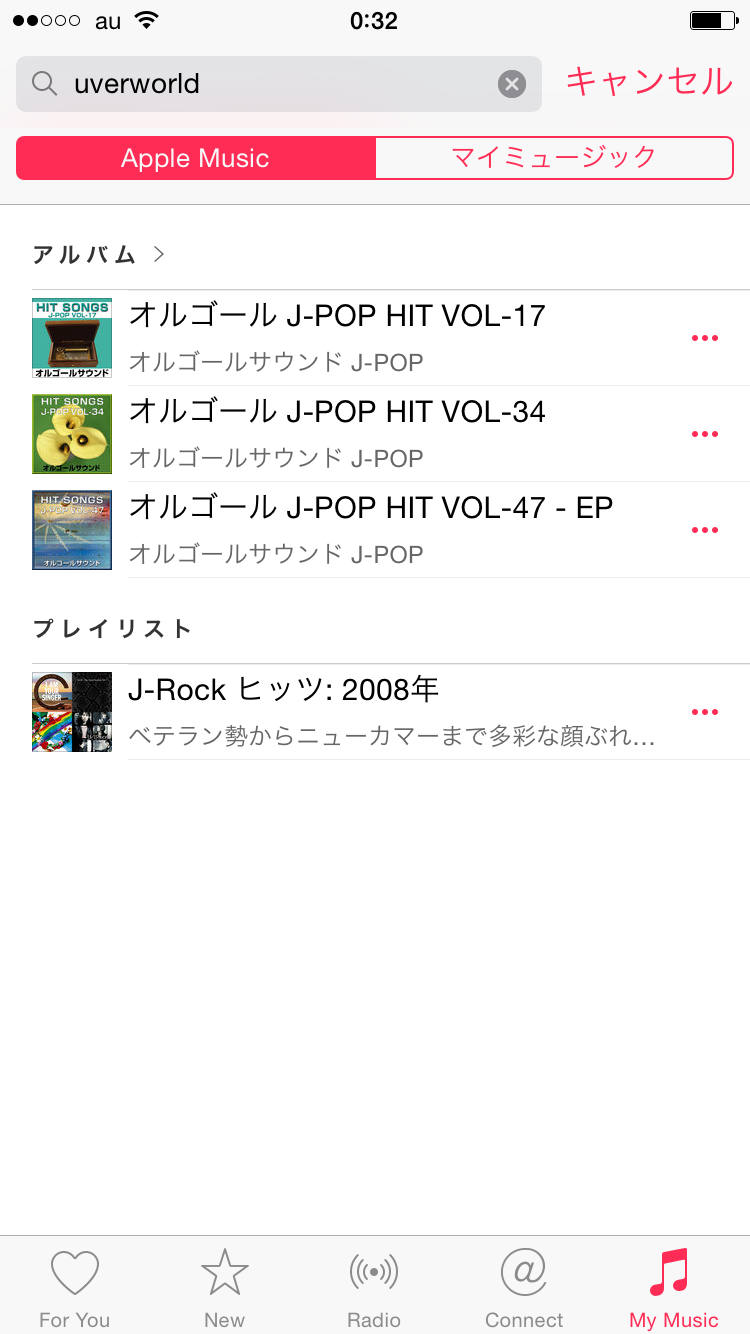Edit the uverworld search field
The width and height of the screenshot is (750, 1334).
(x=270, y=84)
